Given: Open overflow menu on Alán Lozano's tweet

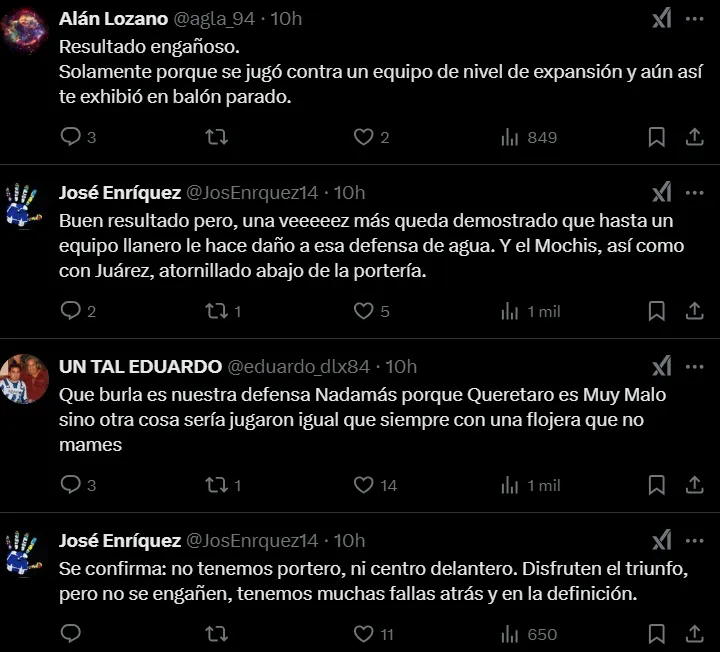Looking at the screenshot, I should (694, 19).
